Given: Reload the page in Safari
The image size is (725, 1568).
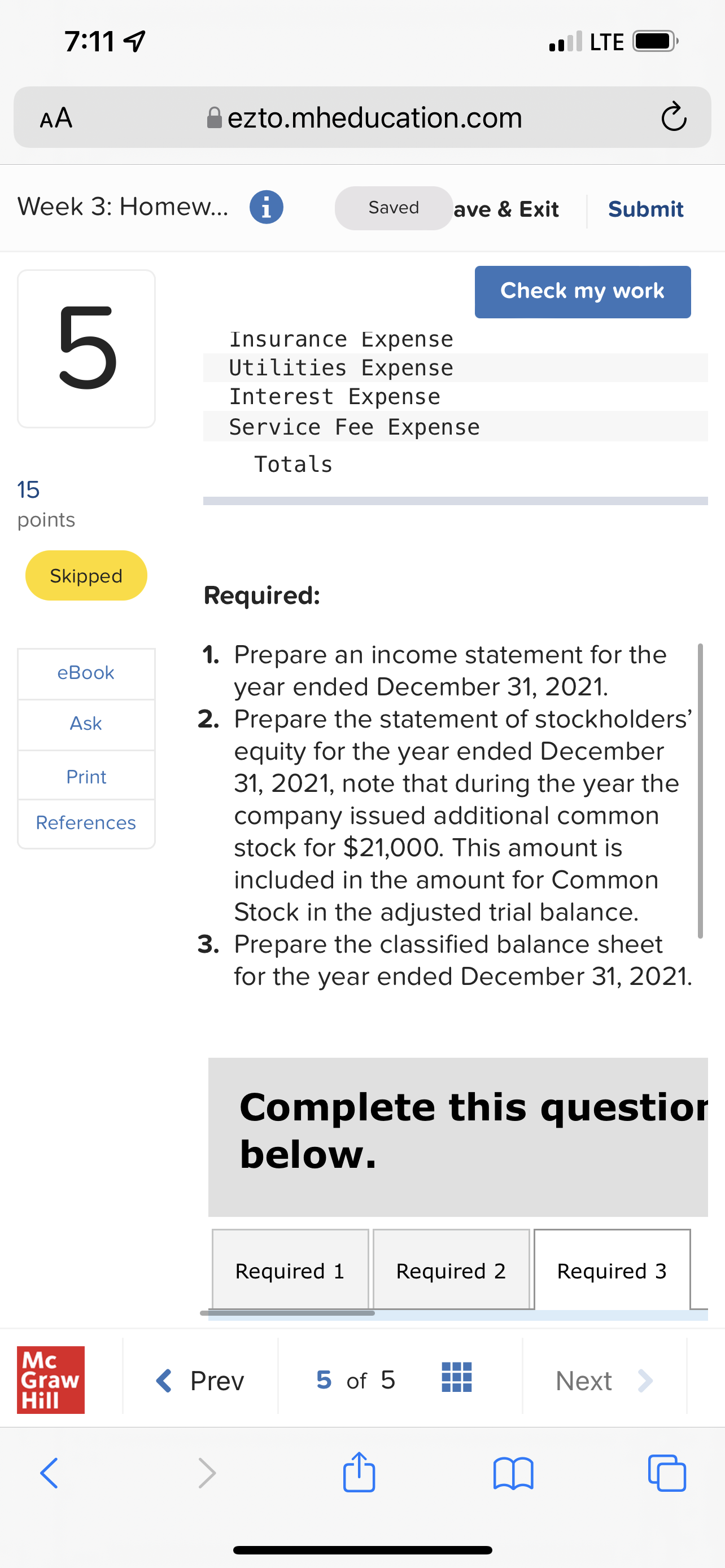Looking at the screenshot, I should pos(673,117).
